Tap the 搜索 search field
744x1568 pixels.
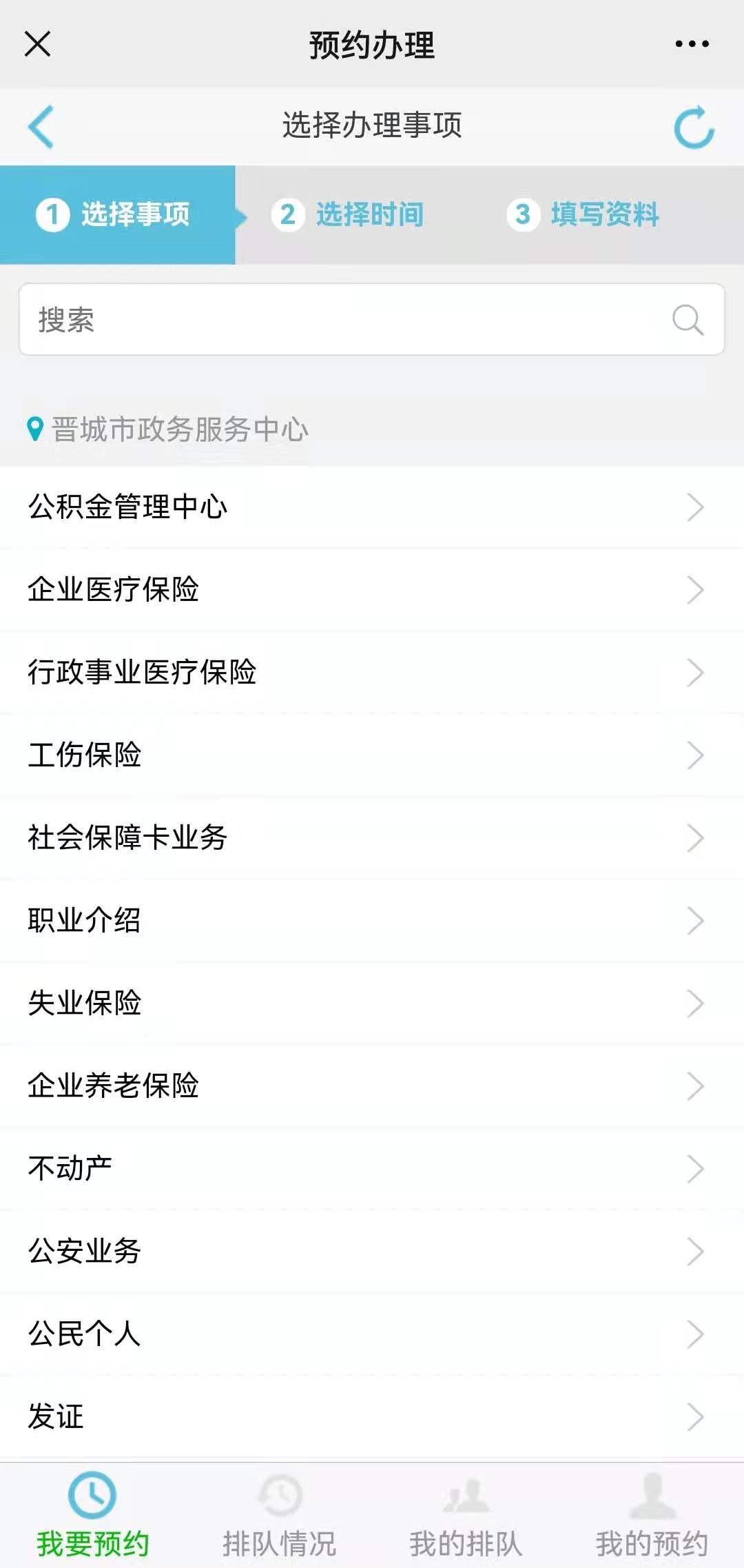pos(372,320)
